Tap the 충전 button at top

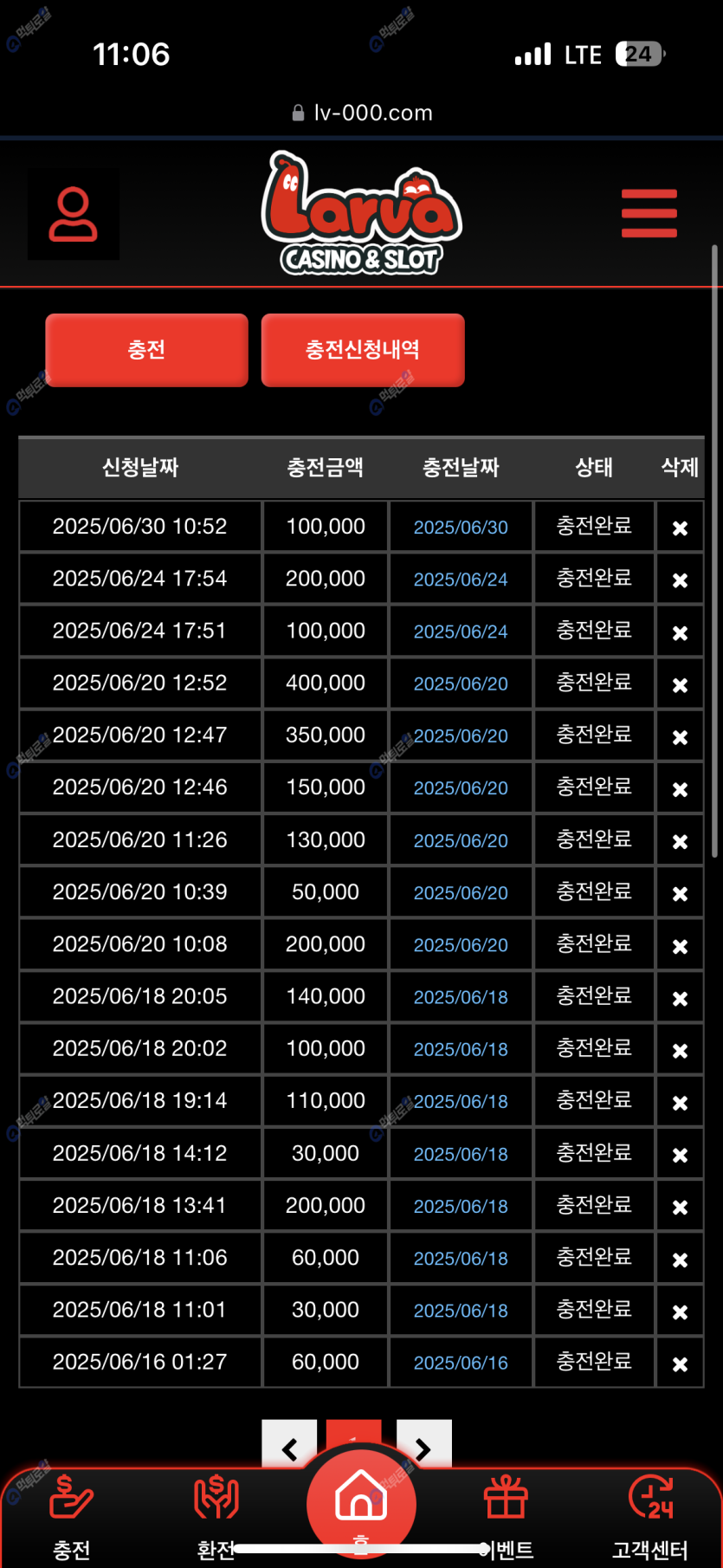(146, 350)
